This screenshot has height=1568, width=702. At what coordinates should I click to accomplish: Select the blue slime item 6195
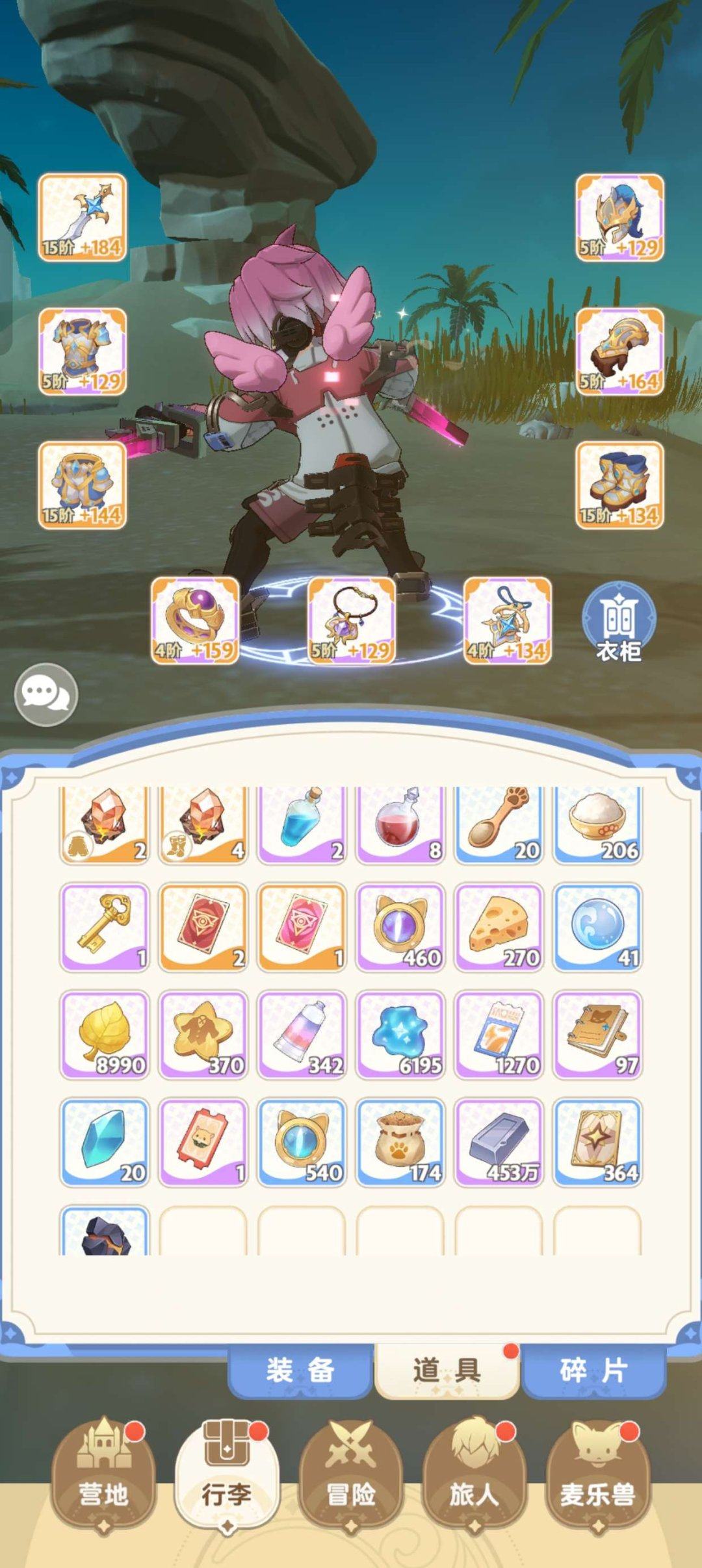[x=400, y=1035]
